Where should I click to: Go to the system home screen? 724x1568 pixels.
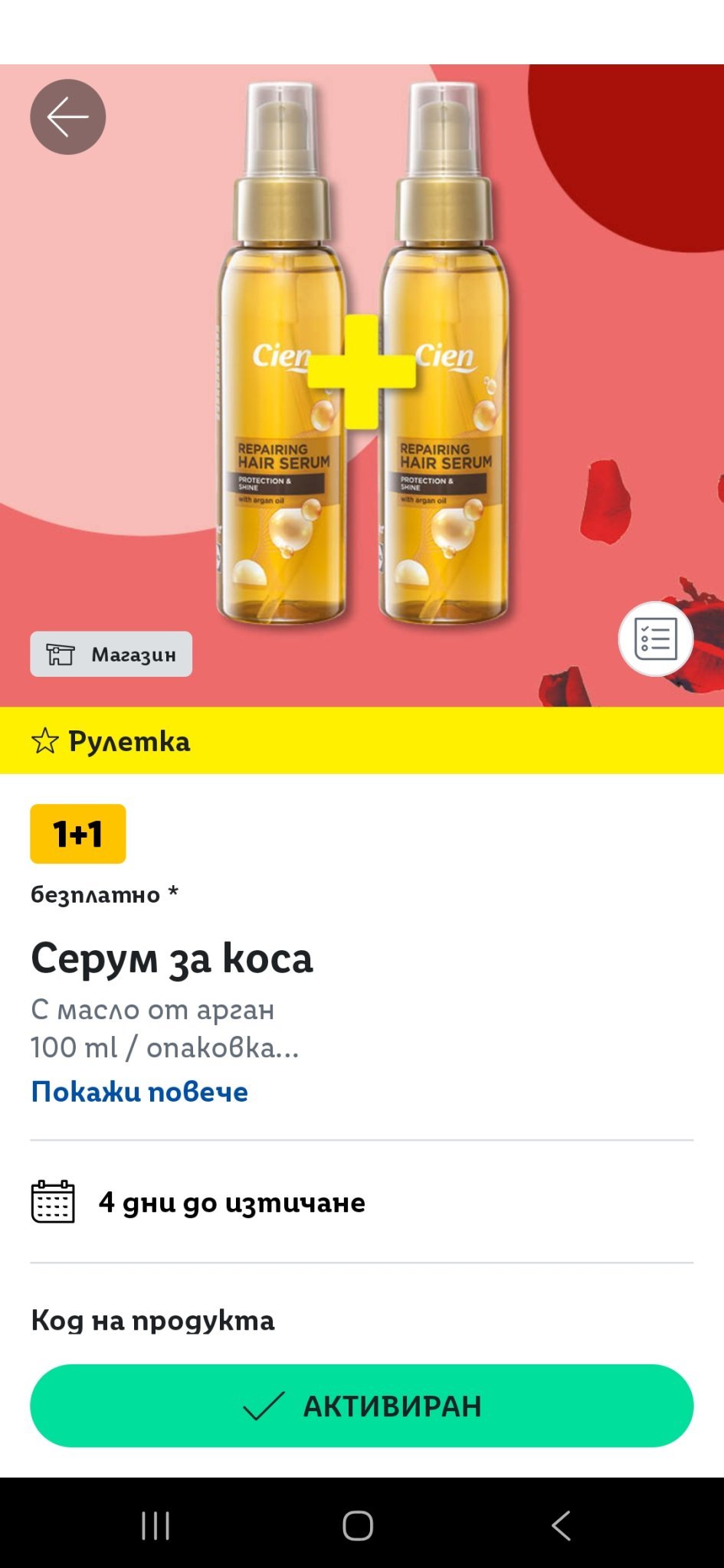pyautogui.click(x=358, y=1525)
